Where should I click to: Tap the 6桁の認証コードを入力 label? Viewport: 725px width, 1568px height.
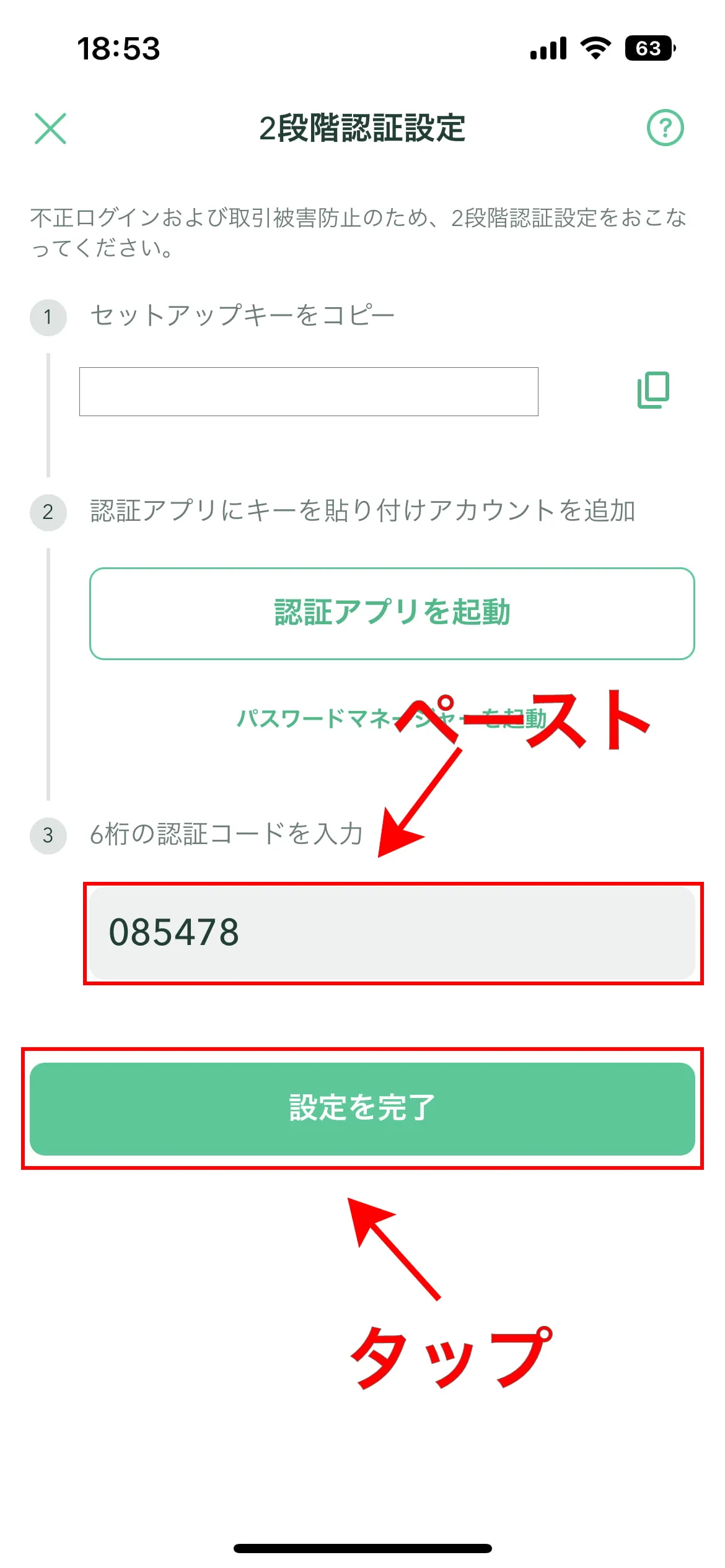click(x=227, y=835)
